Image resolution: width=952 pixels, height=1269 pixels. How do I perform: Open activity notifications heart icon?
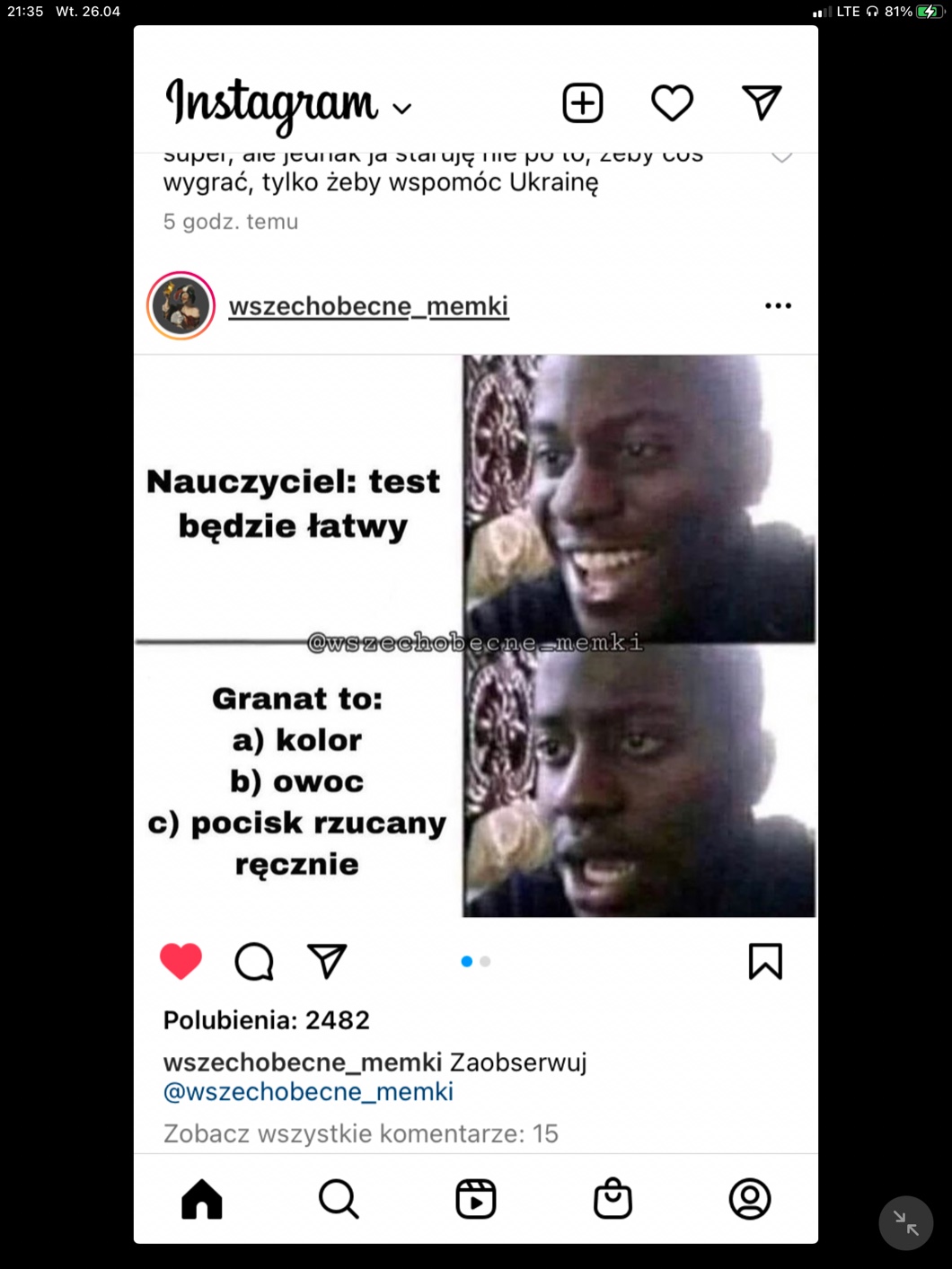coord(672,102)
